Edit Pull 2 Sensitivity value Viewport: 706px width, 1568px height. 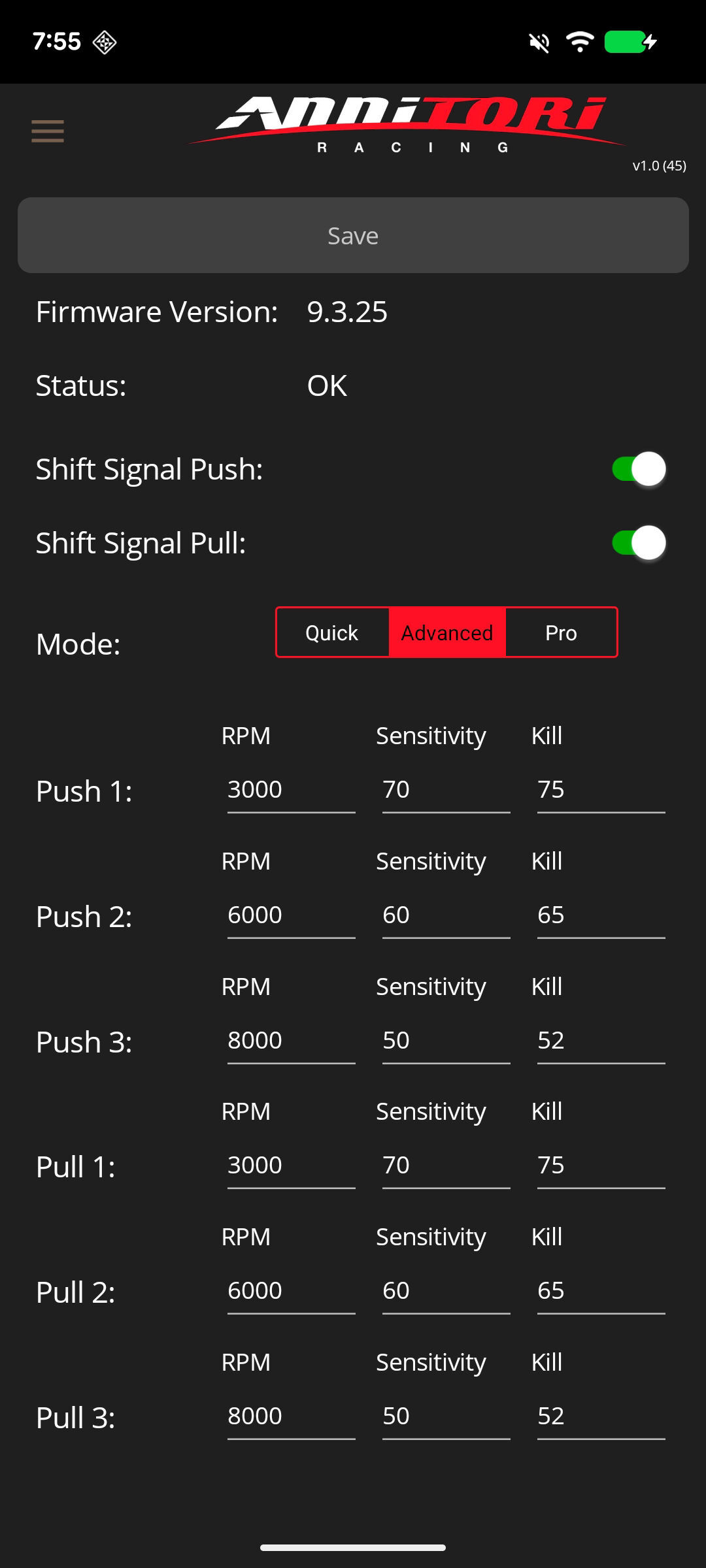click(446, 1290)
